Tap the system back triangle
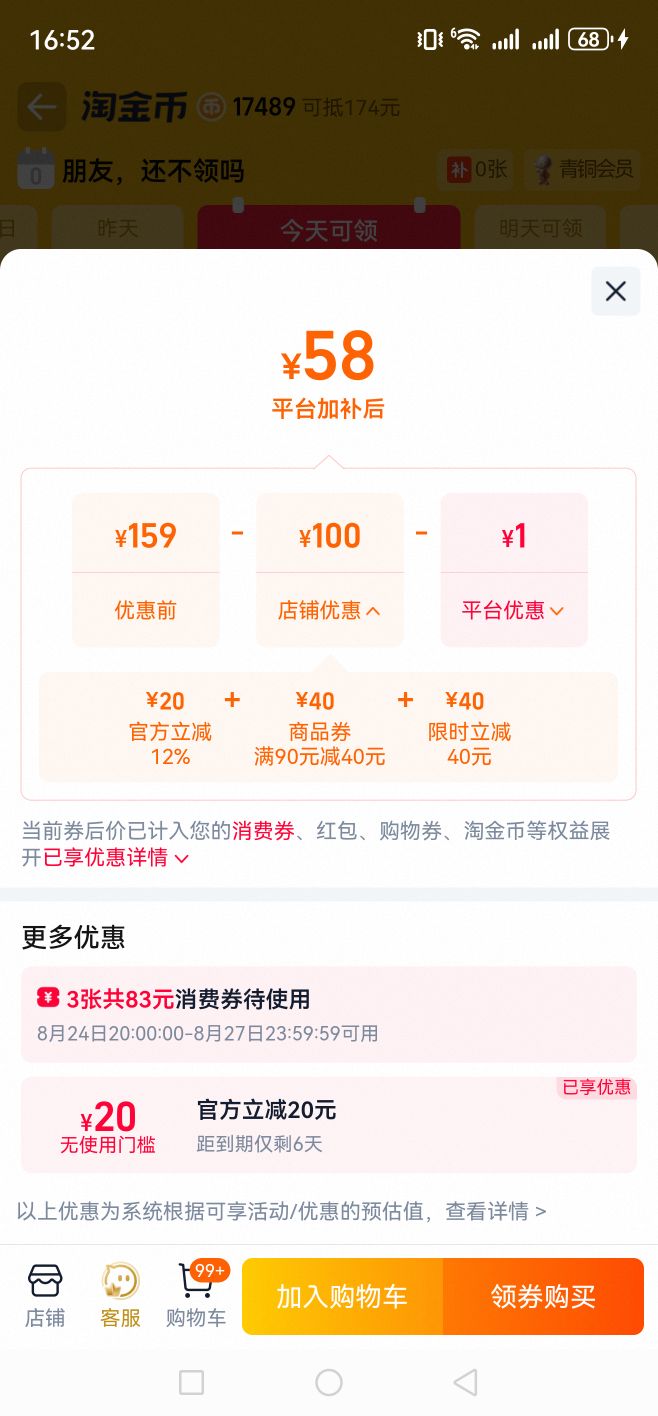This screenshot has width=658, height=1416. coord(465,1382)
